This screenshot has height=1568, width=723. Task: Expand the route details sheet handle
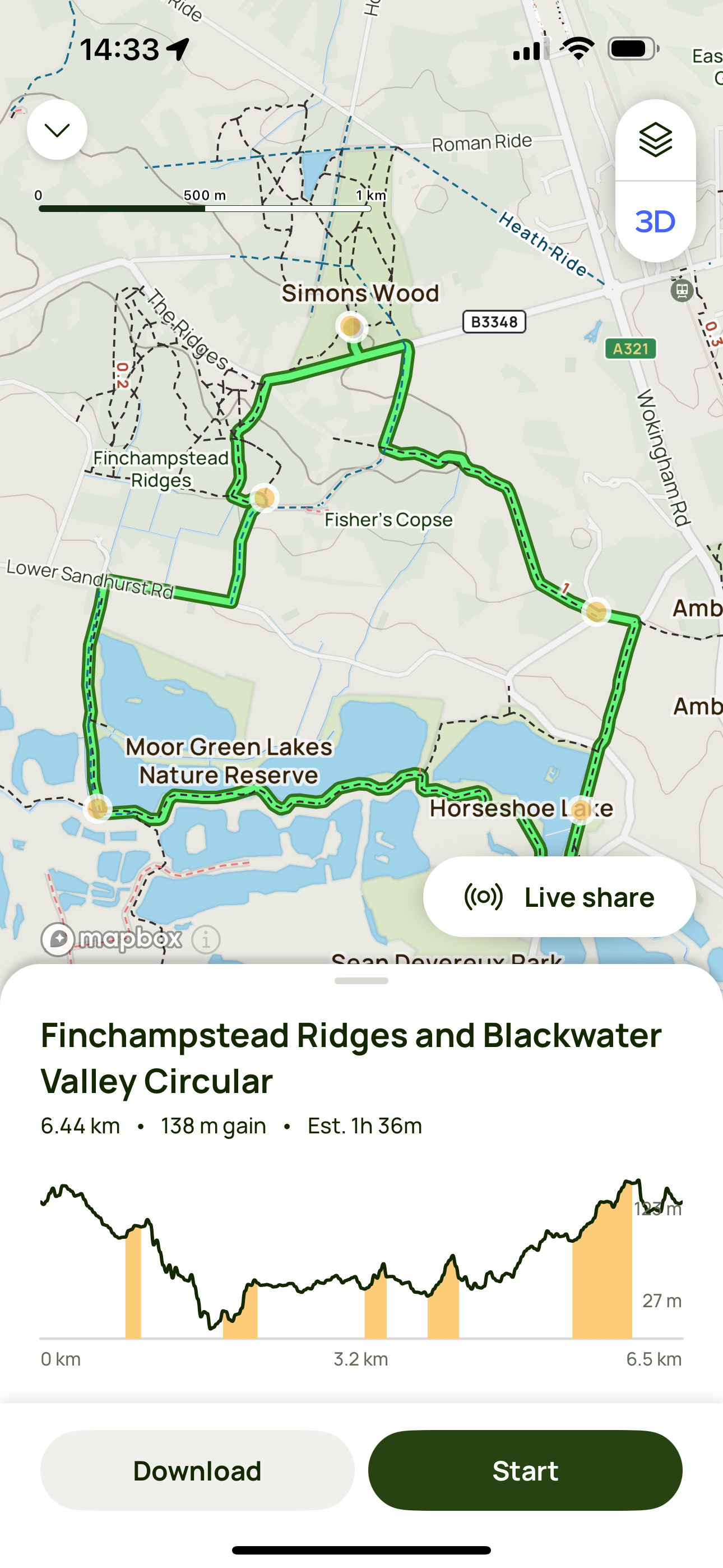(x=361, y=981)
